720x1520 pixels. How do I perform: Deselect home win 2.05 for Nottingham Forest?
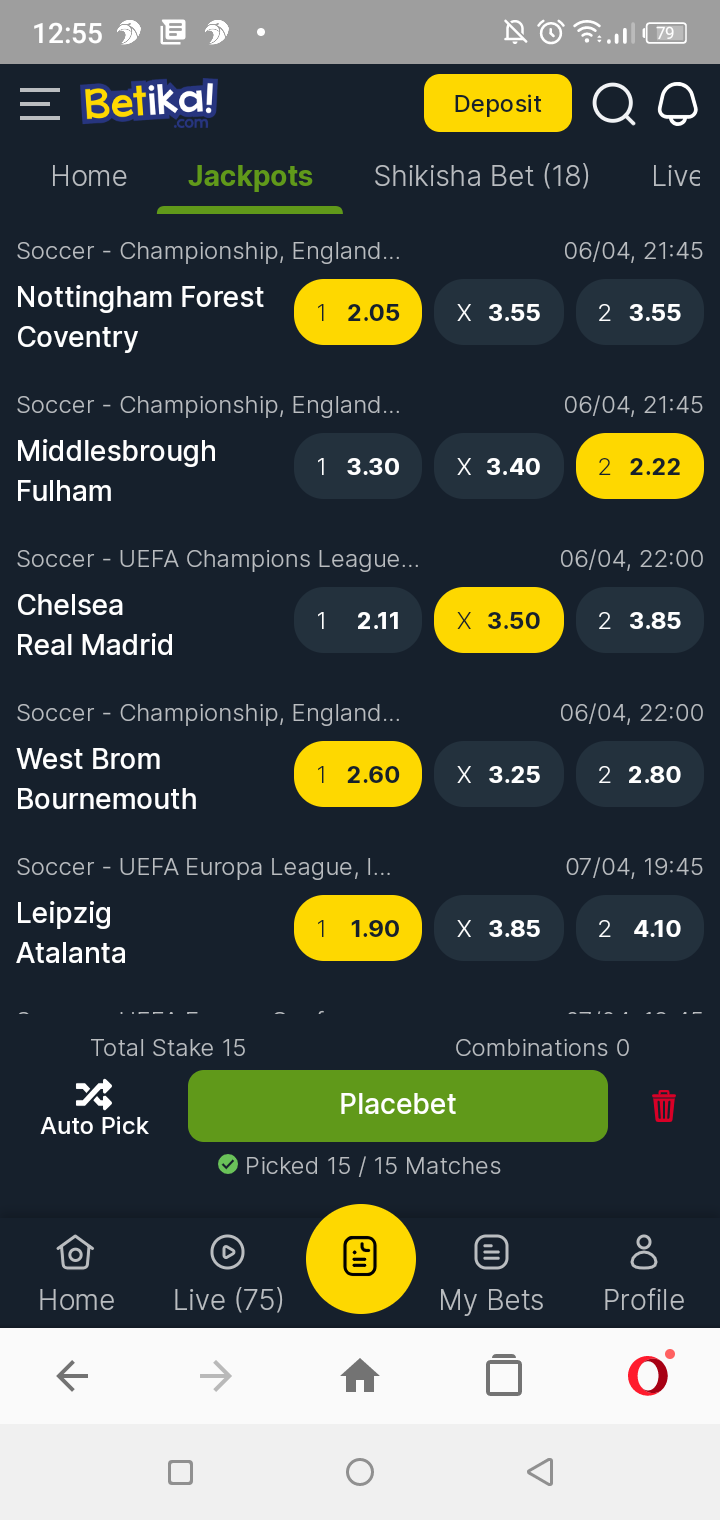click(358, 312)
